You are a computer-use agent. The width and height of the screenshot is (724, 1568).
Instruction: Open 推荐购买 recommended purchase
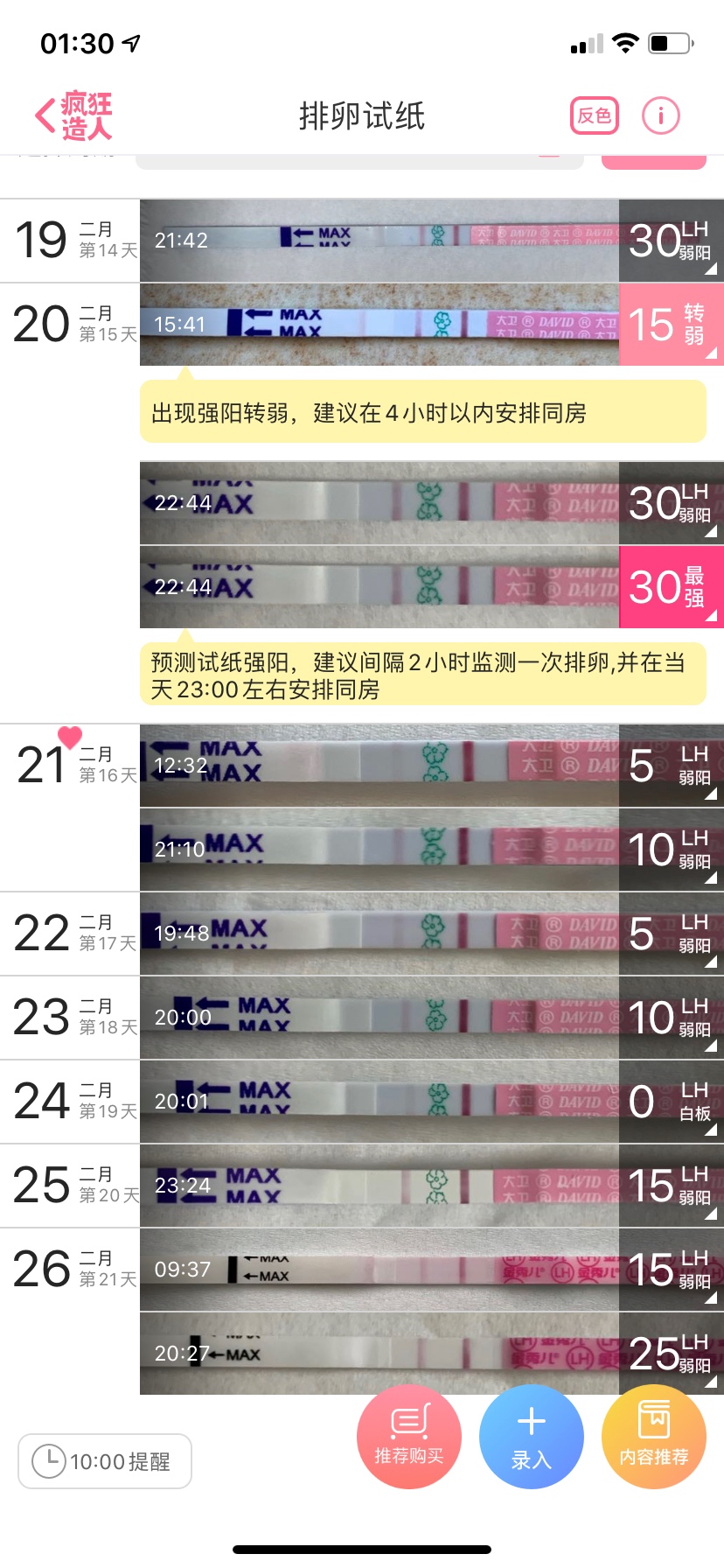408,1436
